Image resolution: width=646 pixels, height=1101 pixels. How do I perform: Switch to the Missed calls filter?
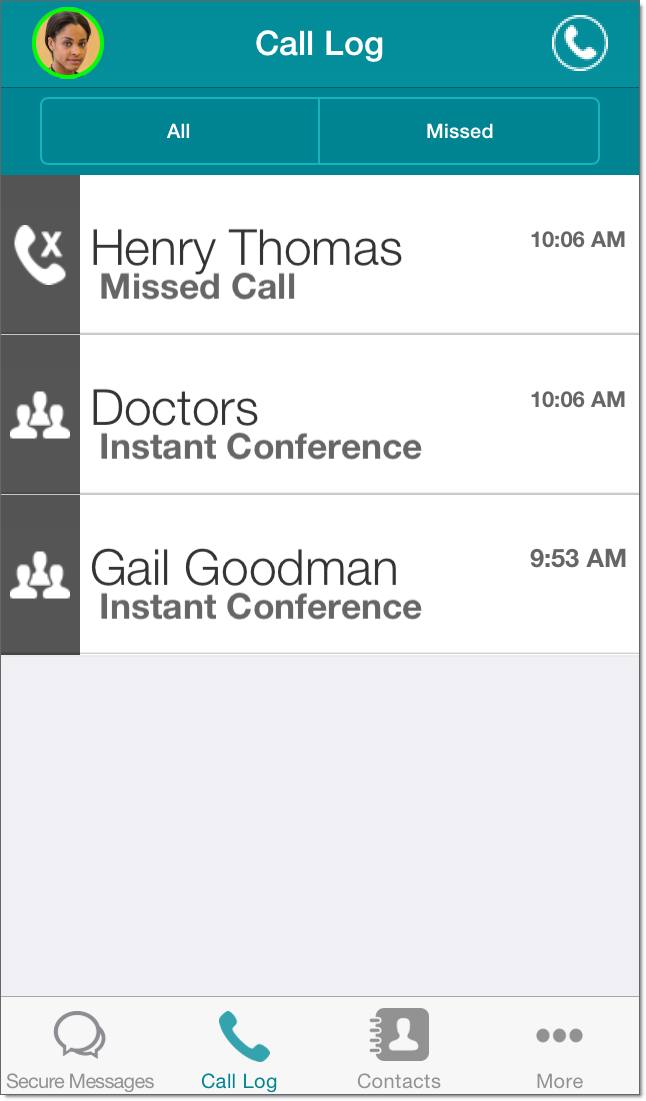[x=459, y=131]
